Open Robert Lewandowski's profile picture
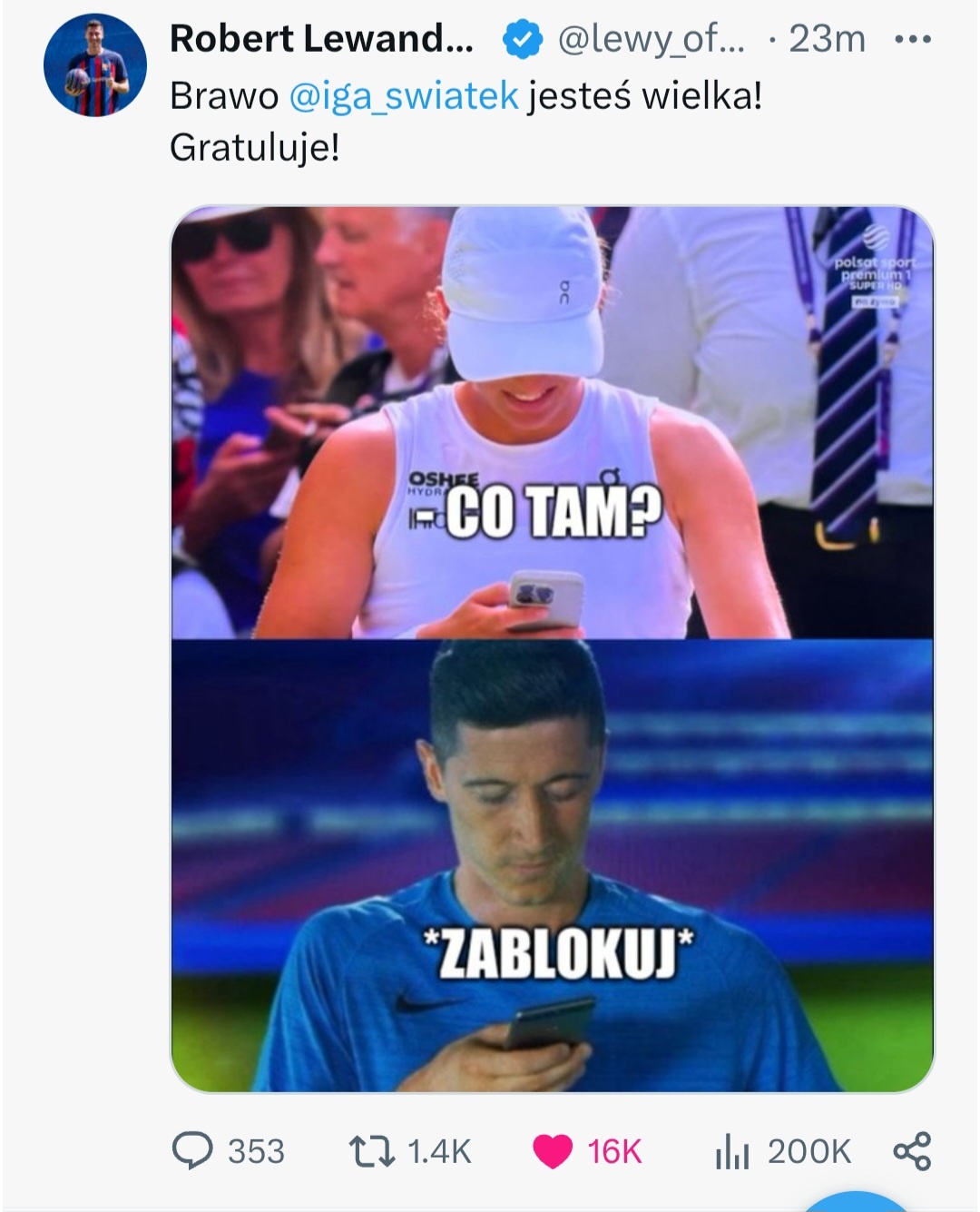The width and height of the screenshot is (980, 1212). [x=95, y=65]
